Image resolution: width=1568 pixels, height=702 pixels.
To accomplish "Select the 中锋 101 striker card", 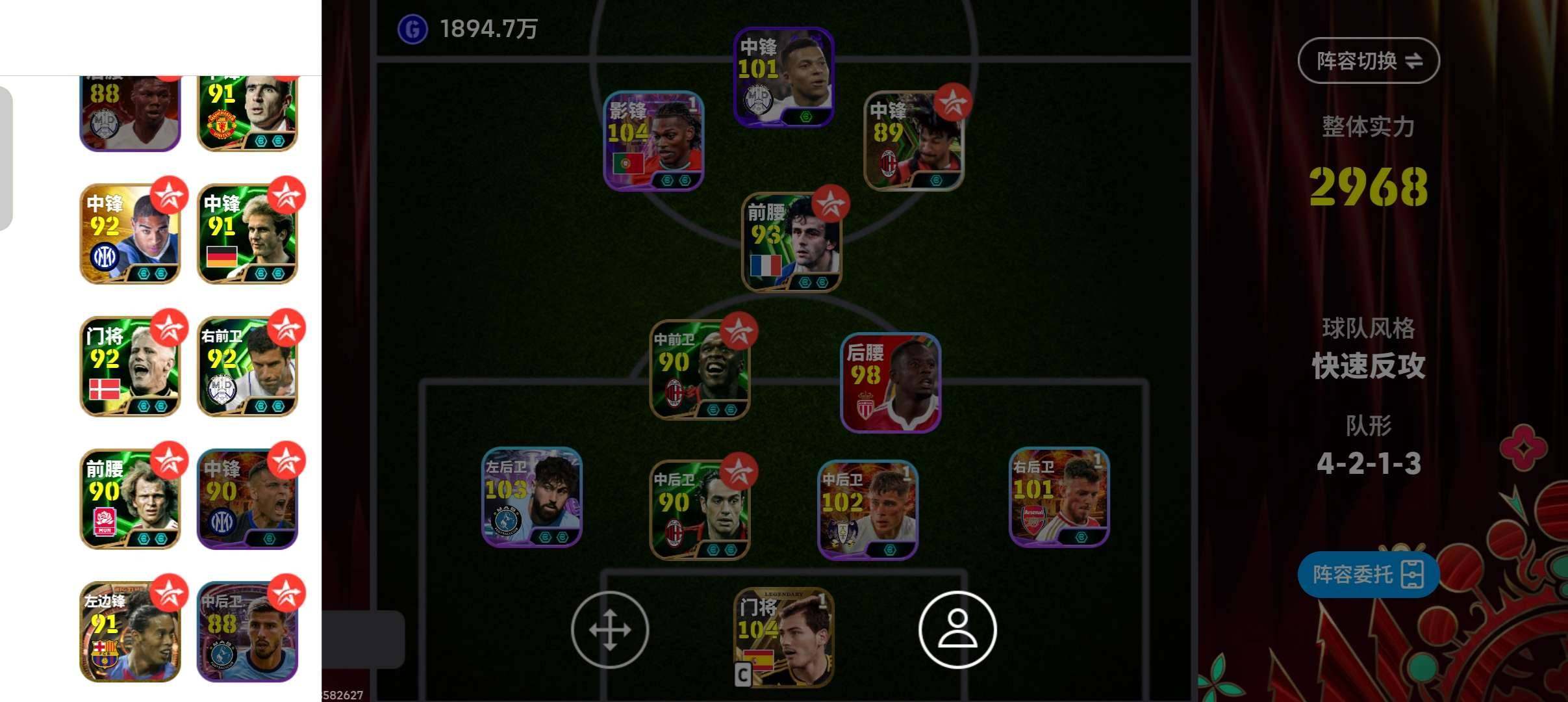I will [783, 77].
